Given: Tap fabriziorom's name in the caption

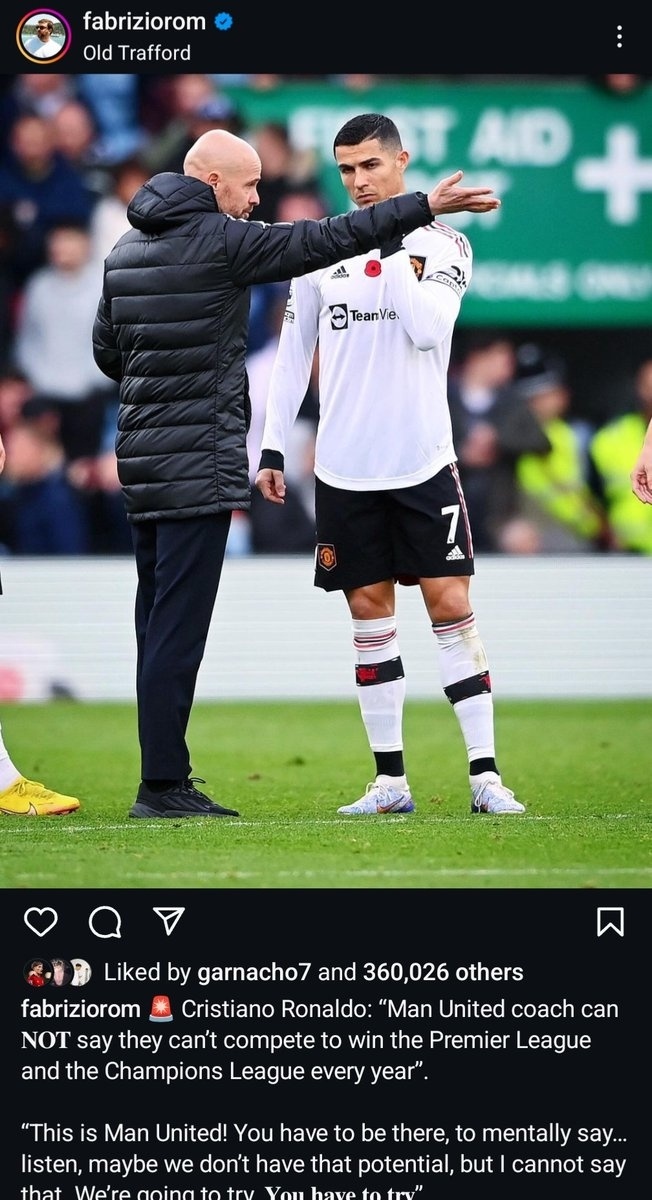Looking at the screenshot, I should click(x=80, y=1009).
